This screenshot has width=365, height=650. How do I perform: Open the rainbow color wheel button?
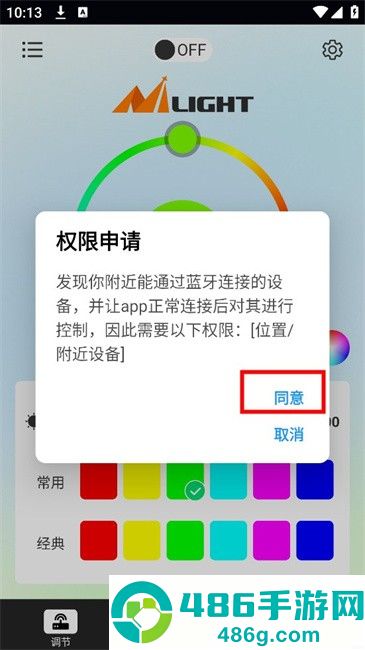pos(340,348)
